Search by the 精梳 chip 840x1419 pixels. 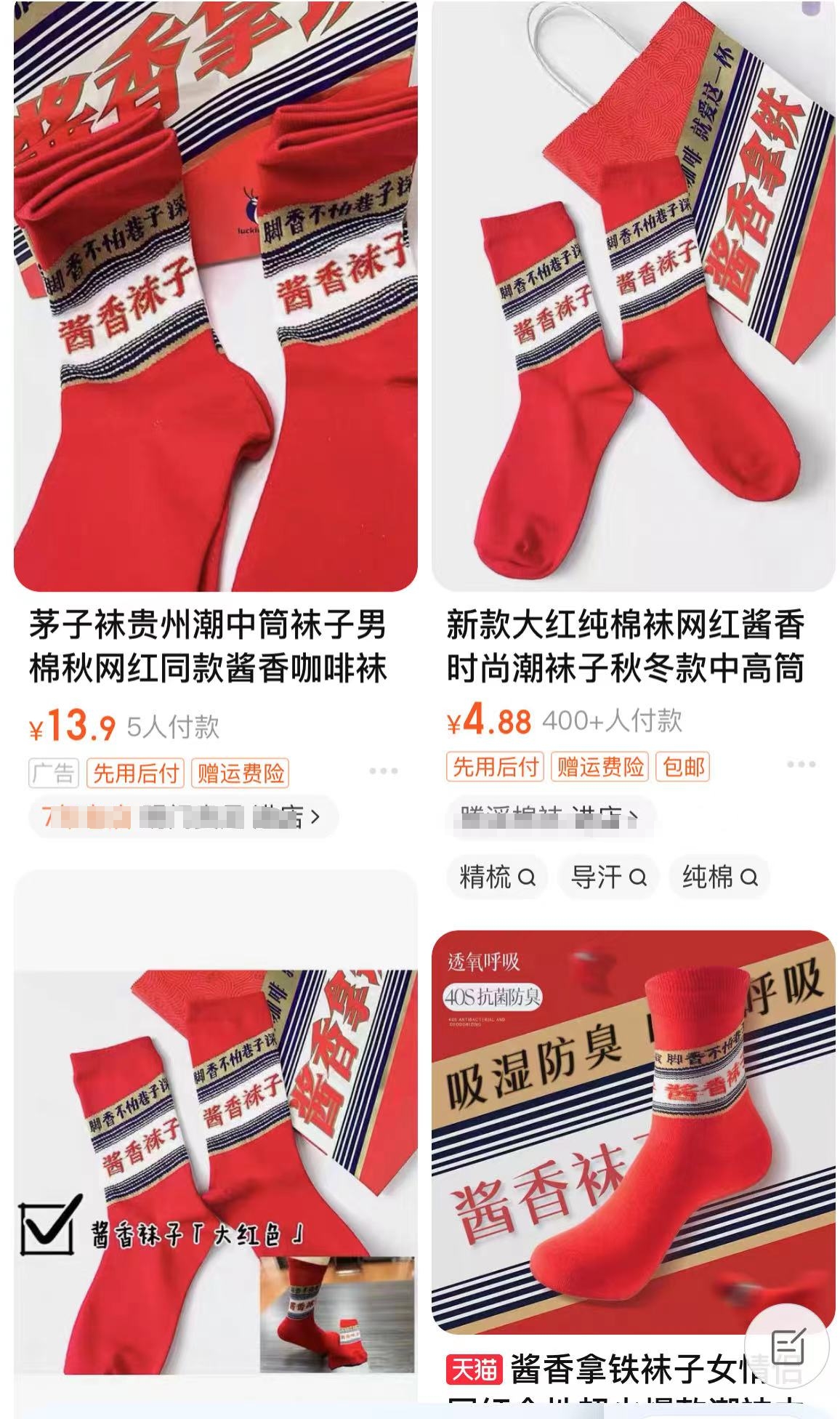497,877
